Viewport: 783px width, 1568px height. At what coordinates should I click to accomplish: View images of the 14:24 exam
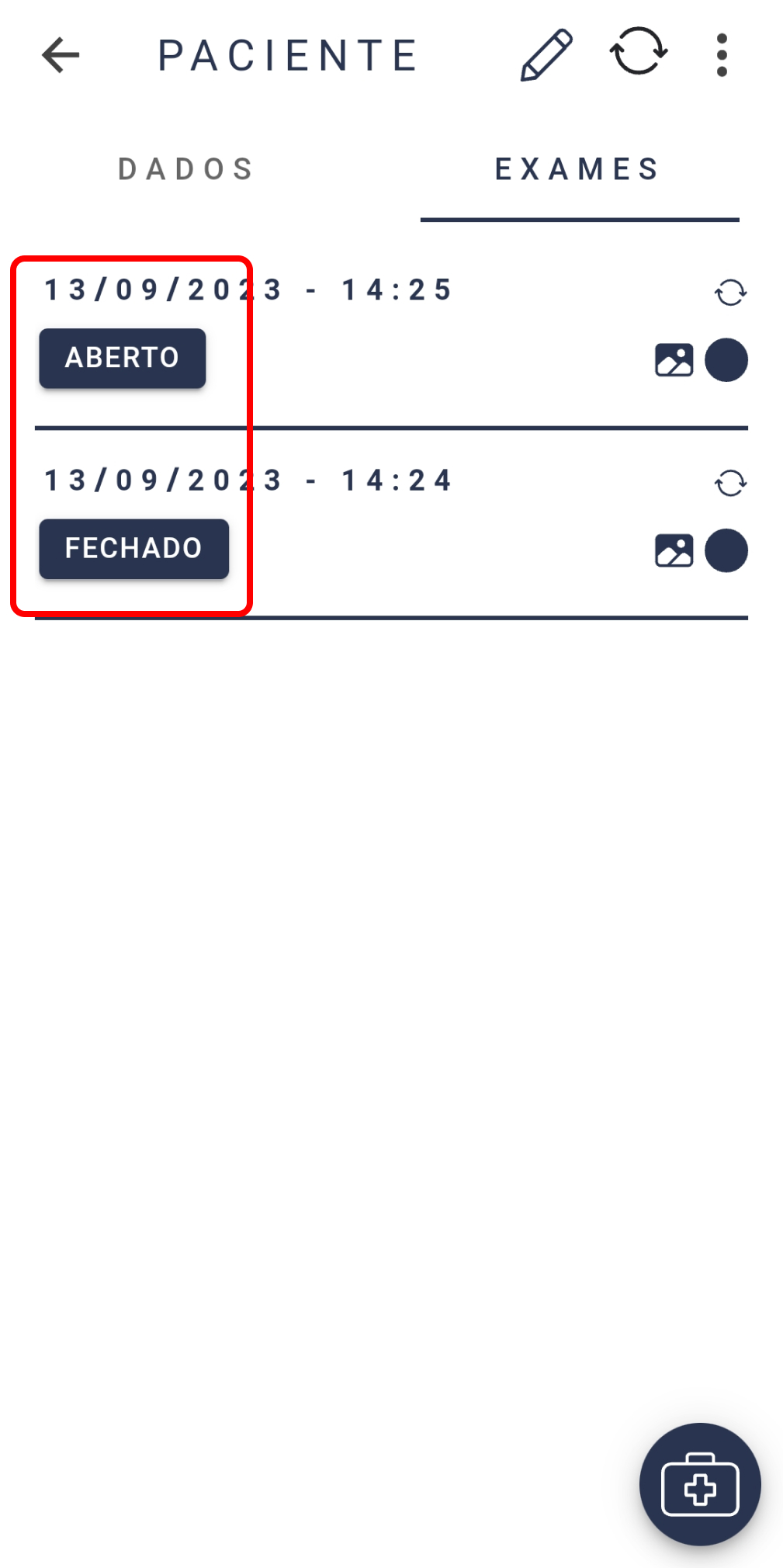coord(674,551)
